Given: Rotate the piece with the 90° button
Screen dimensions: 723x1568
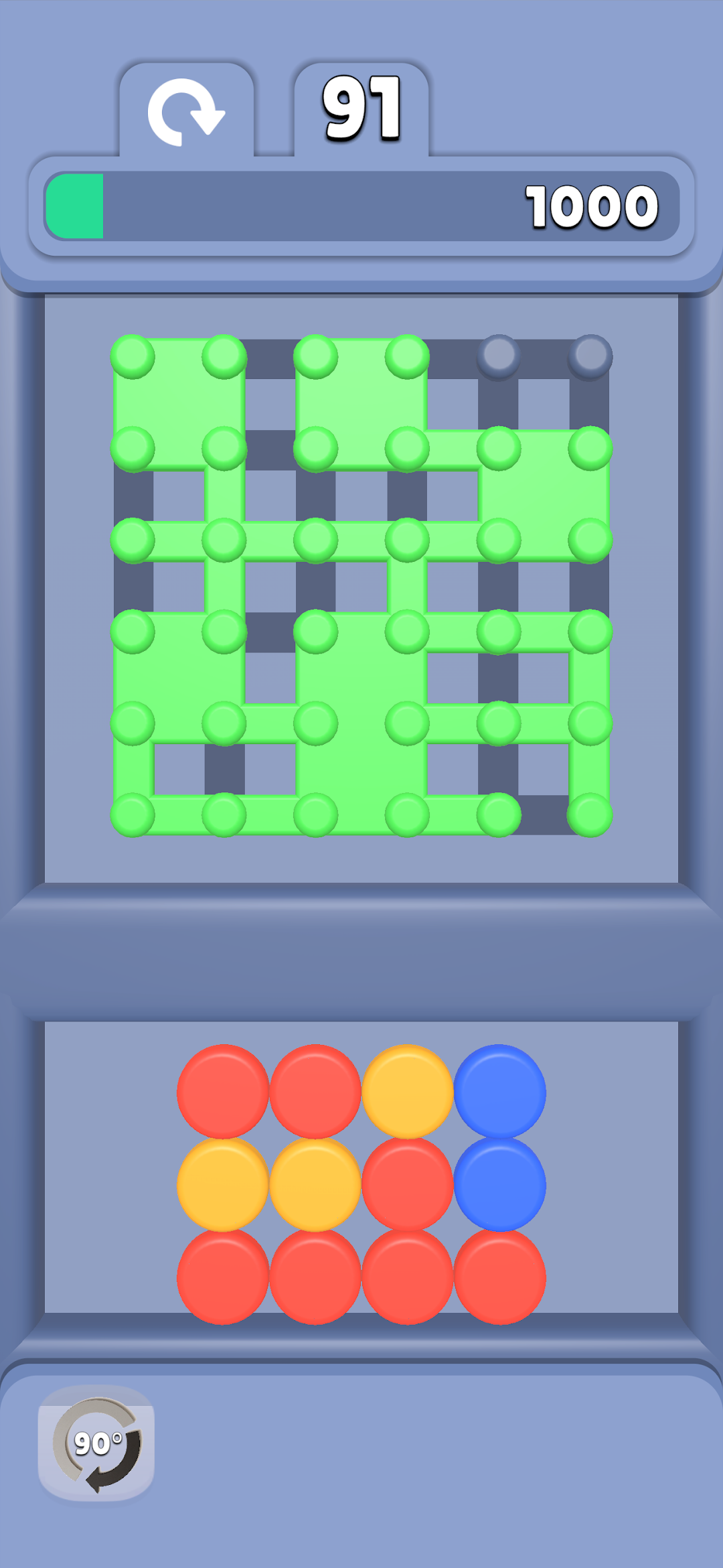Looking at the screenshot, I should click(x=96, y=1443).
